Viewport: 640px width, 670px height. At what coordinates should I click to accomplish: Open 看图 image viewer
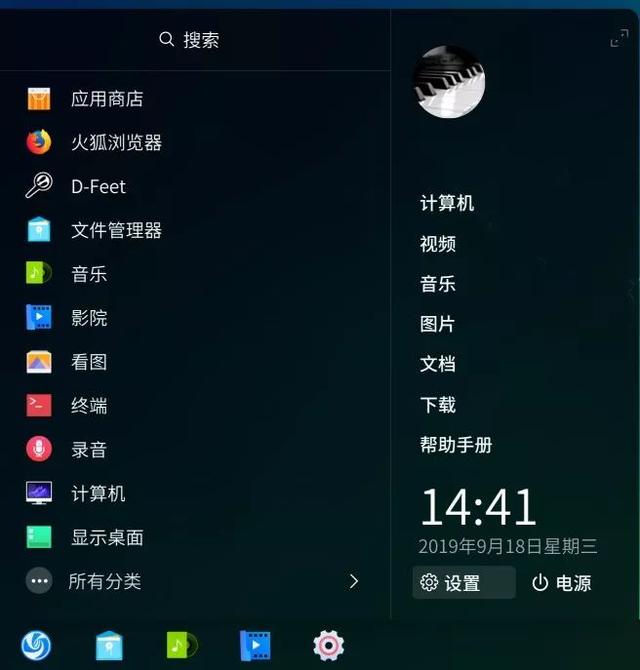[x=88, y=362]
